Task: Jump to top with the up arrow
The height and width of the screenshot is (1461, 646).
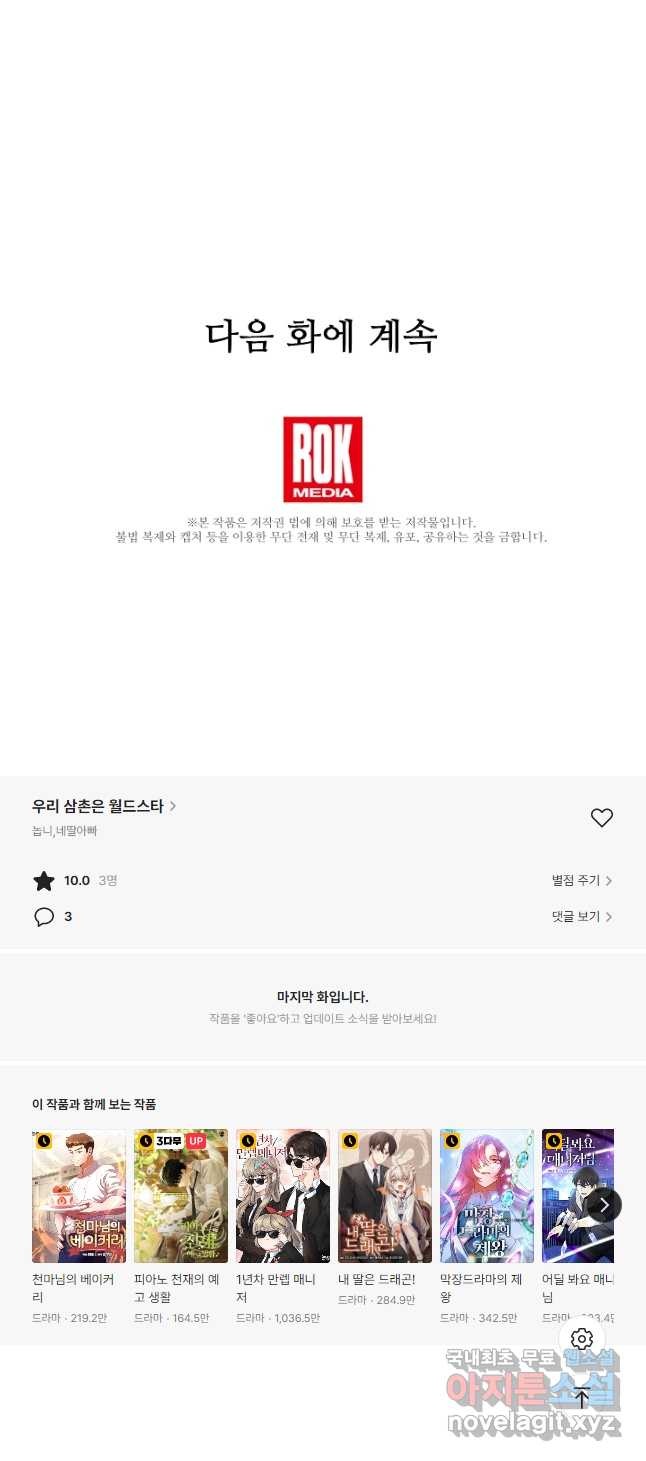Action: (x=582, y=1399)
